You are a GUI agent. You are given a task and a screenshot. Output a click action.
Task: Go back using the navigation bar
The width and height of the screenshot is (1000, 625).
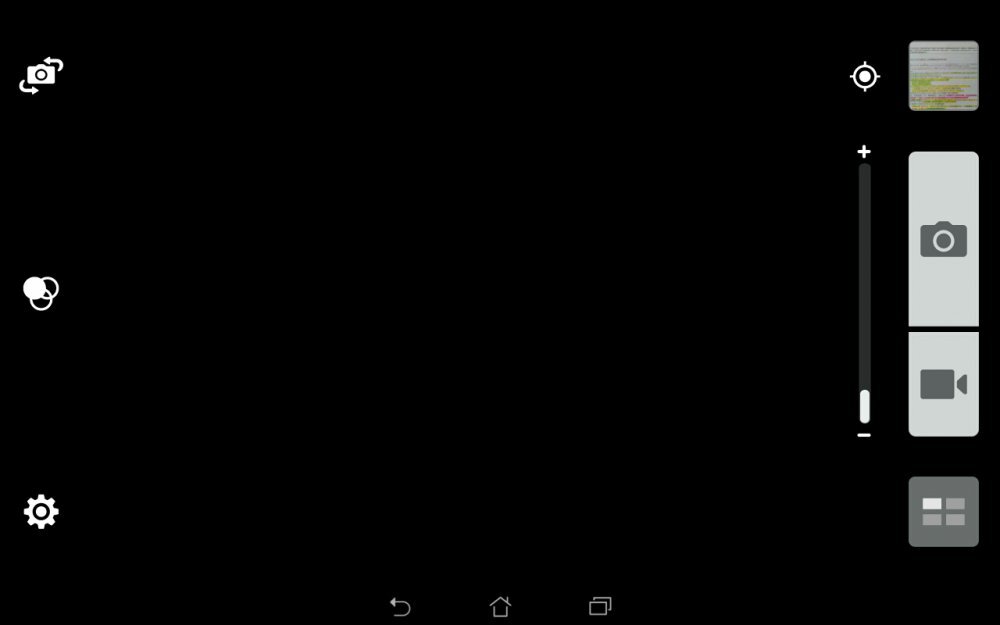[x=400, y=606]
